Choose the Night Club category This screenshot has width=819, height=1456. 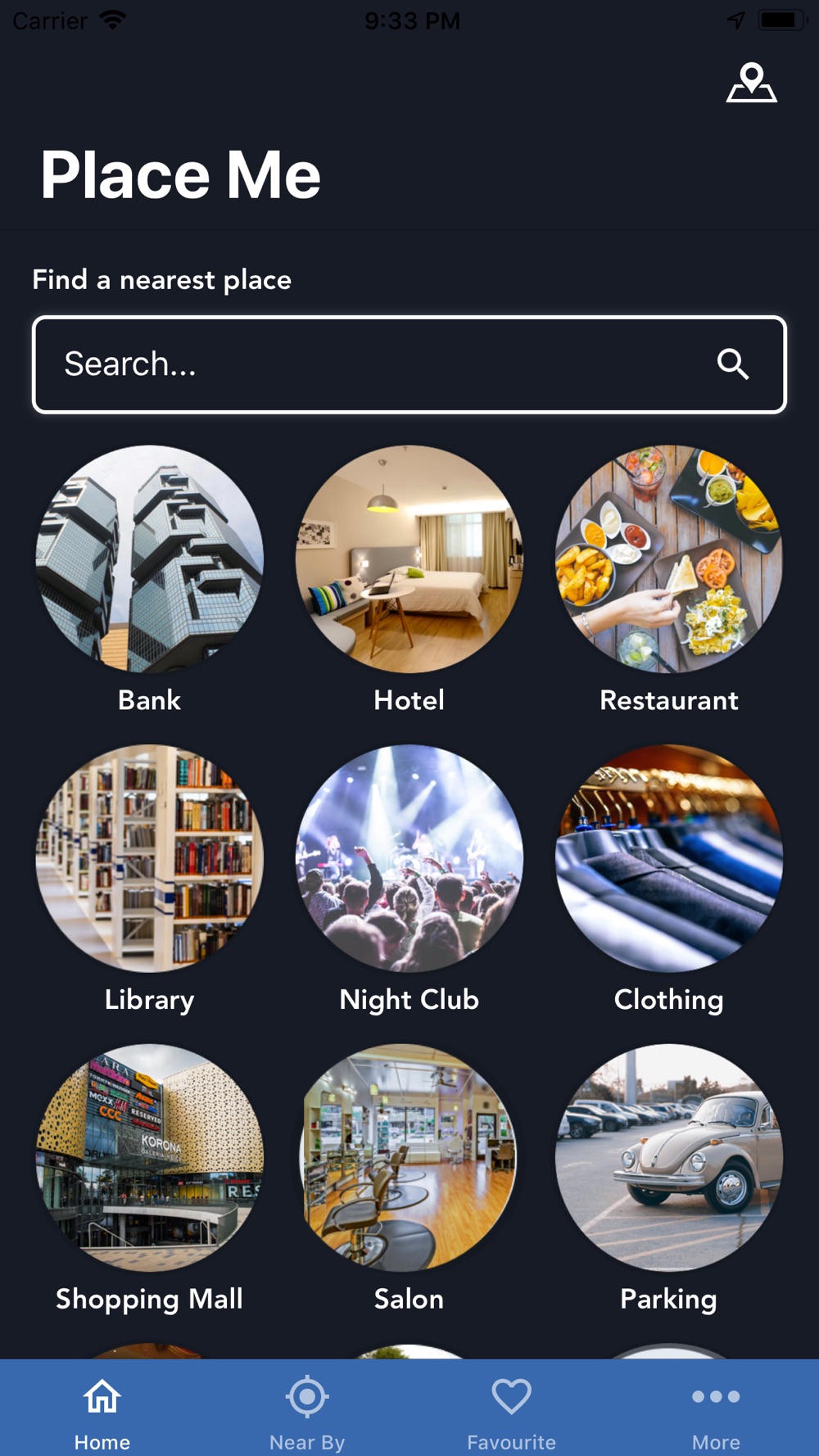click(x=409, y=858)
